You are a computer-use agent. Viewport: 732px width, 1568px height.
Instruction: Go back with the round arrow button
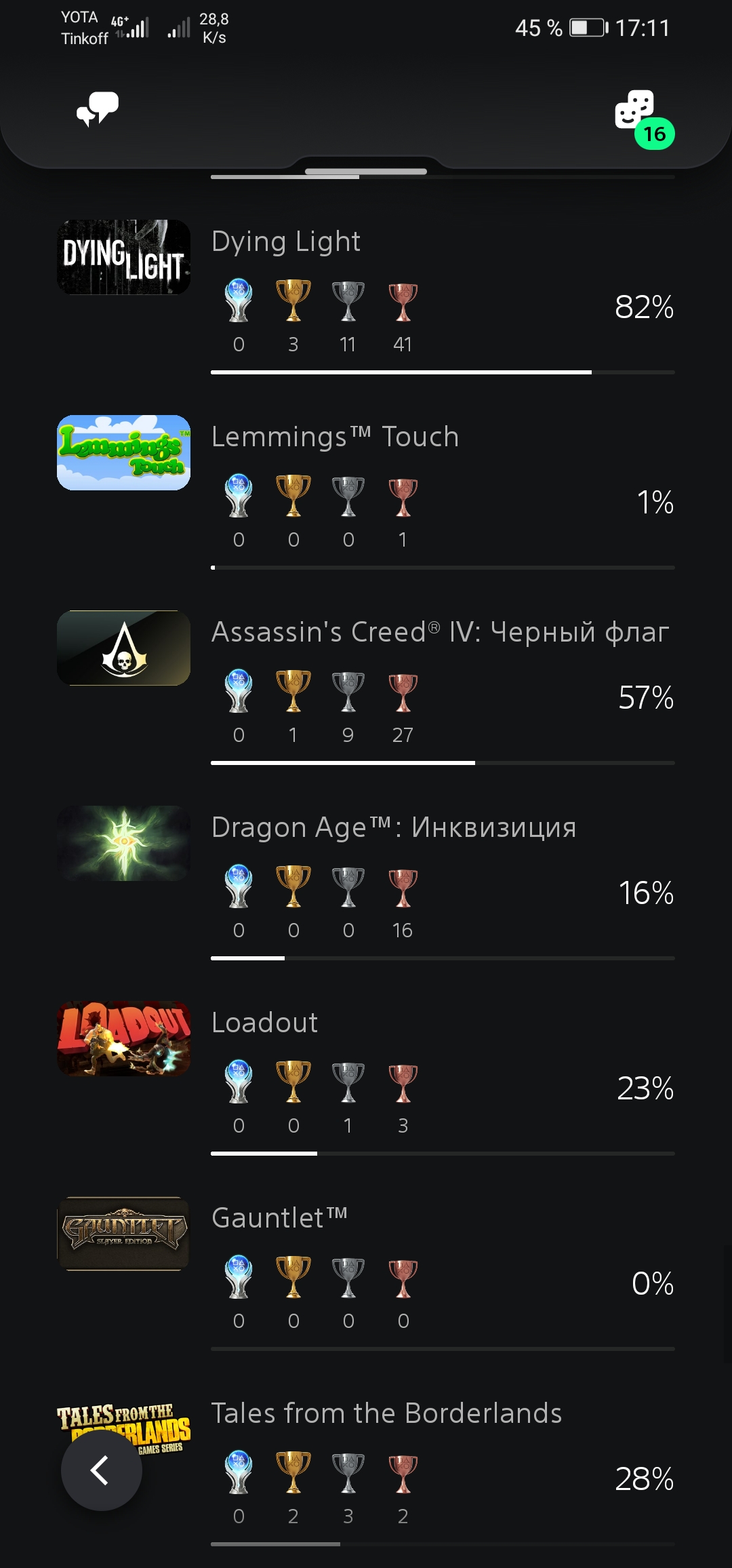click(102, 1470)
